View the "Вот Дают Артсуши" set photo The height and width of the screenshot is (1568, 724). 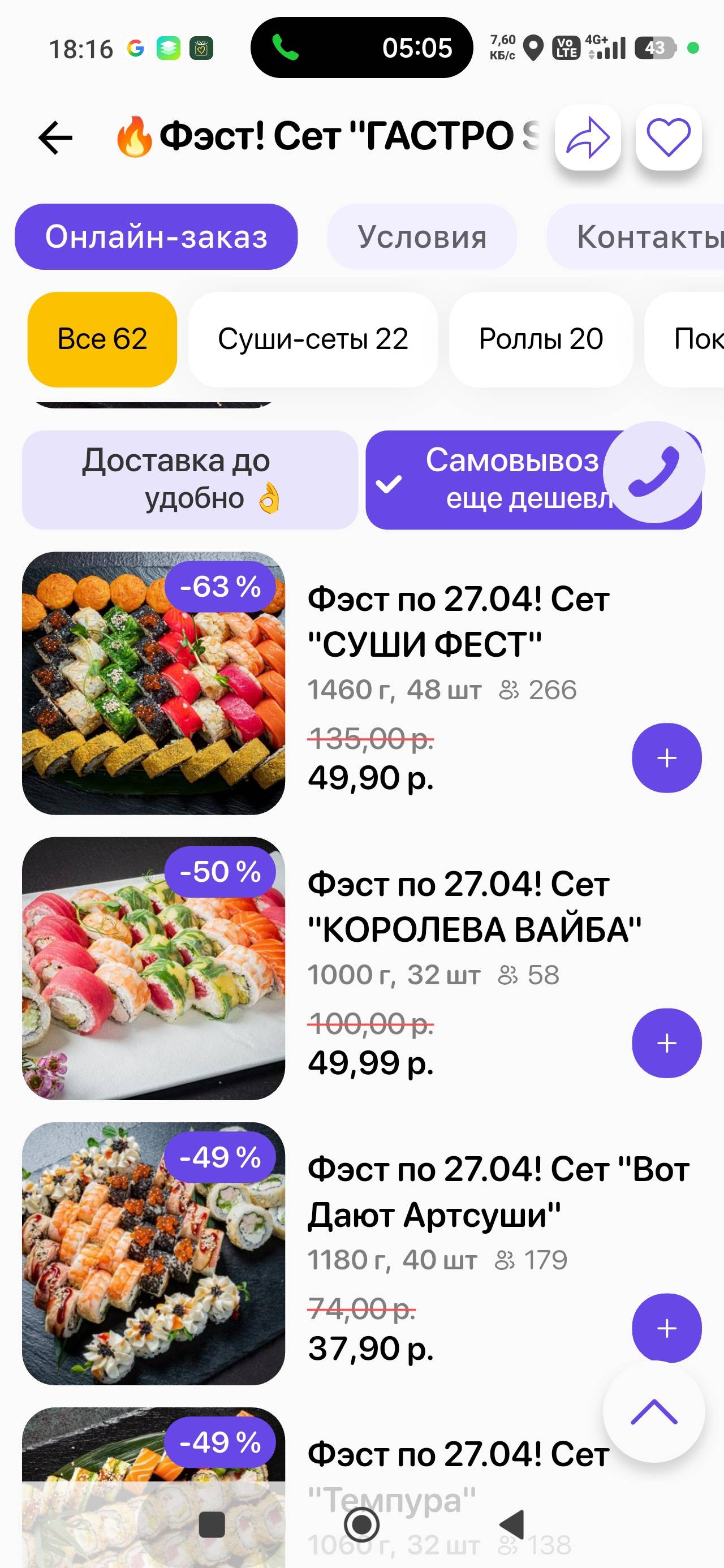click(153, 1253)
